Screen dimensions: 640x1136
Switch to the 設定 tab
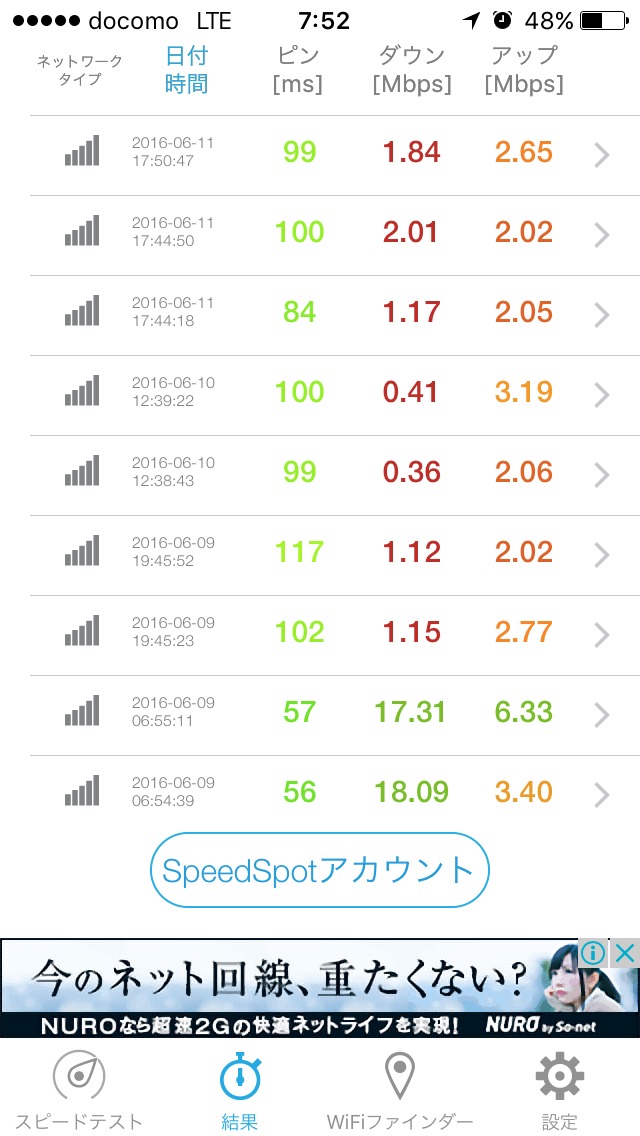coord(560,1090)
